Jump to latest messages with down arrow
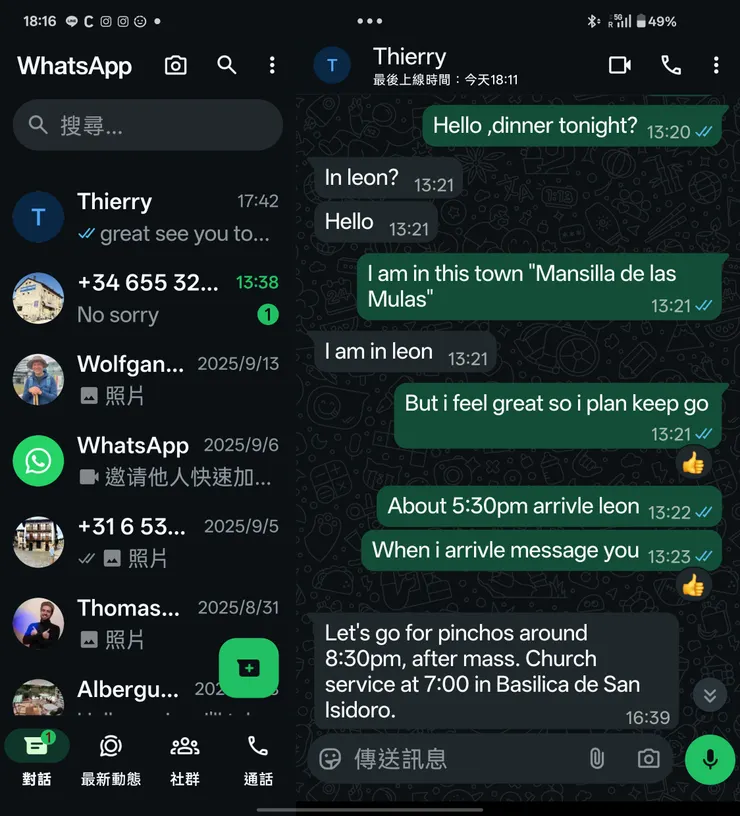The image size is (740, 816). coord(710,695)
